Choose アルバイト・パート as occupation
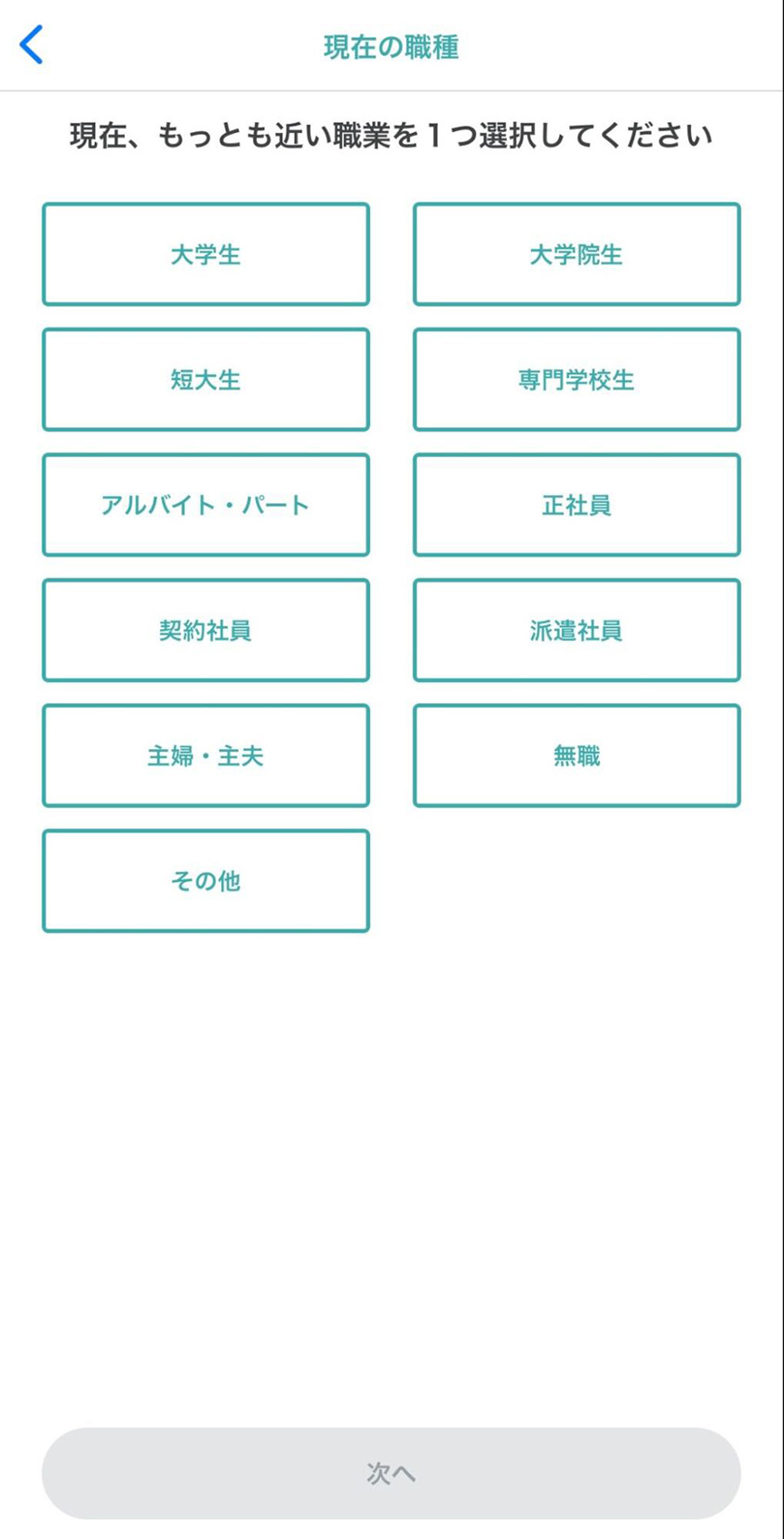 [x=206, y=505]
